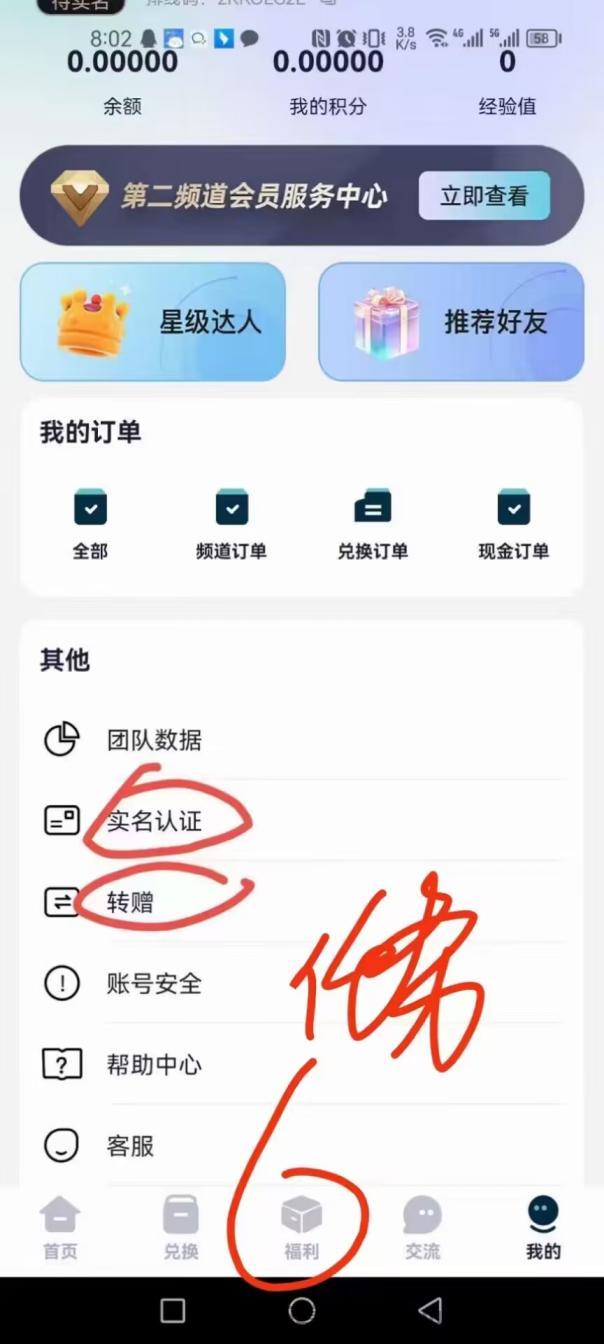604x1344 pixels.
Task: Open 兑换订单
Action: coord(373,524)
